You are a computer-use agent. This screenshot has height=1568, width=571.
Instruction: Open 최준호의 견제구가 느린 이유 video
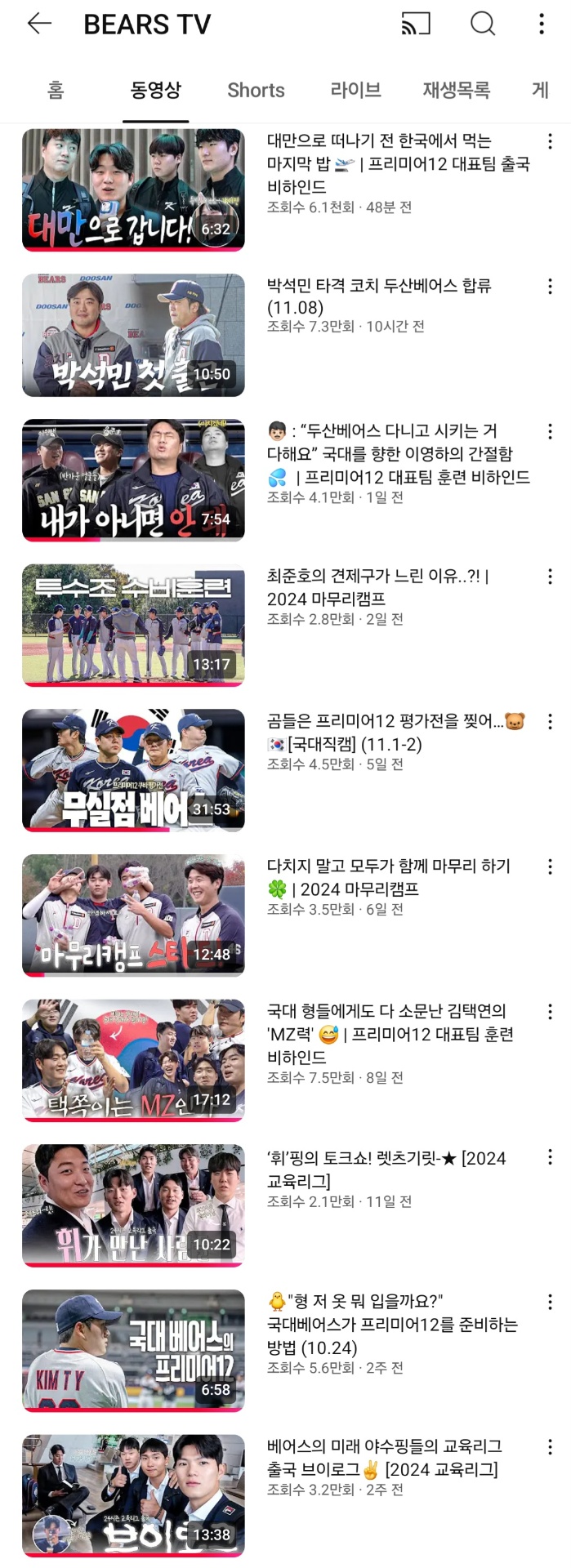[133, 625]
